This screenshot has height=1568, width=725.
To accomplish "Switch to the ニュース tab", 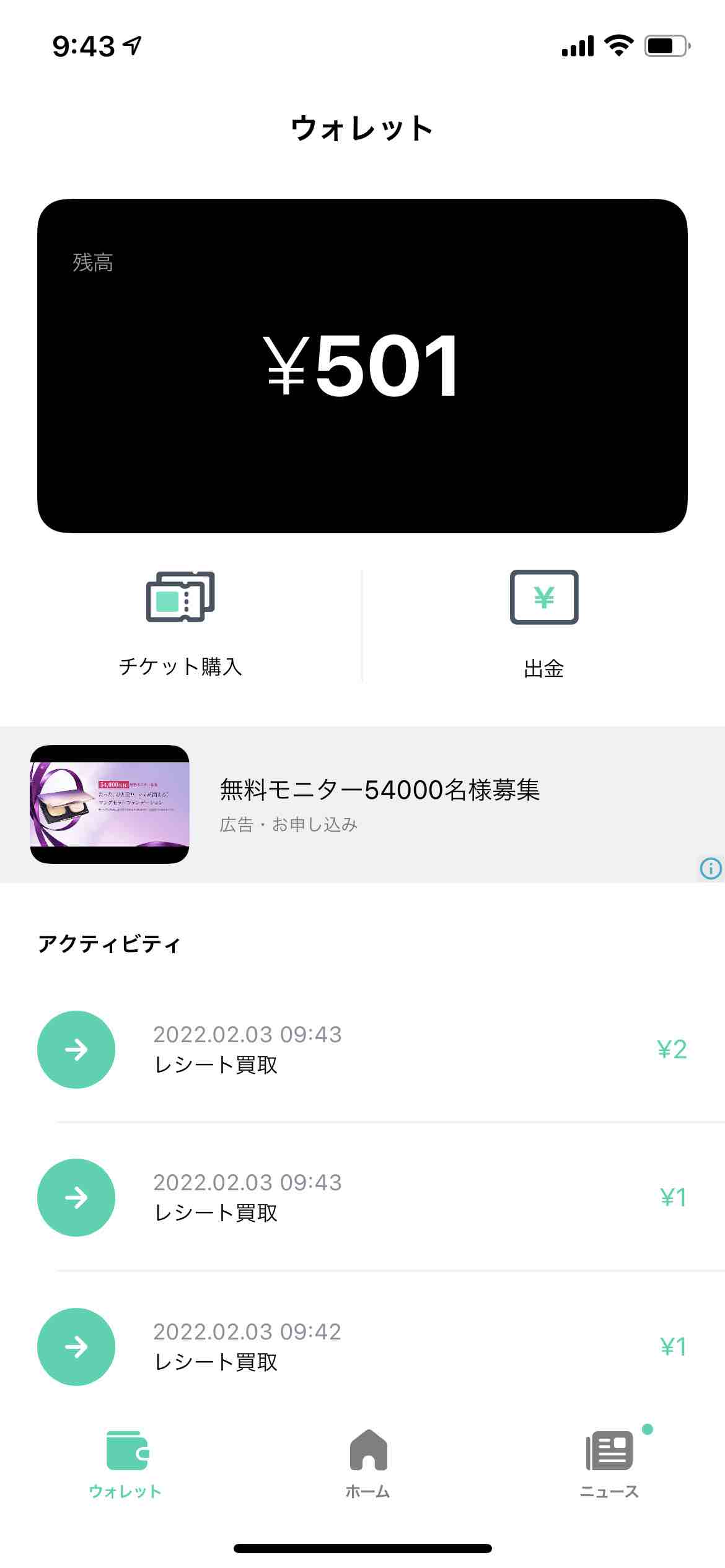I will click(x=610, y=1464).
